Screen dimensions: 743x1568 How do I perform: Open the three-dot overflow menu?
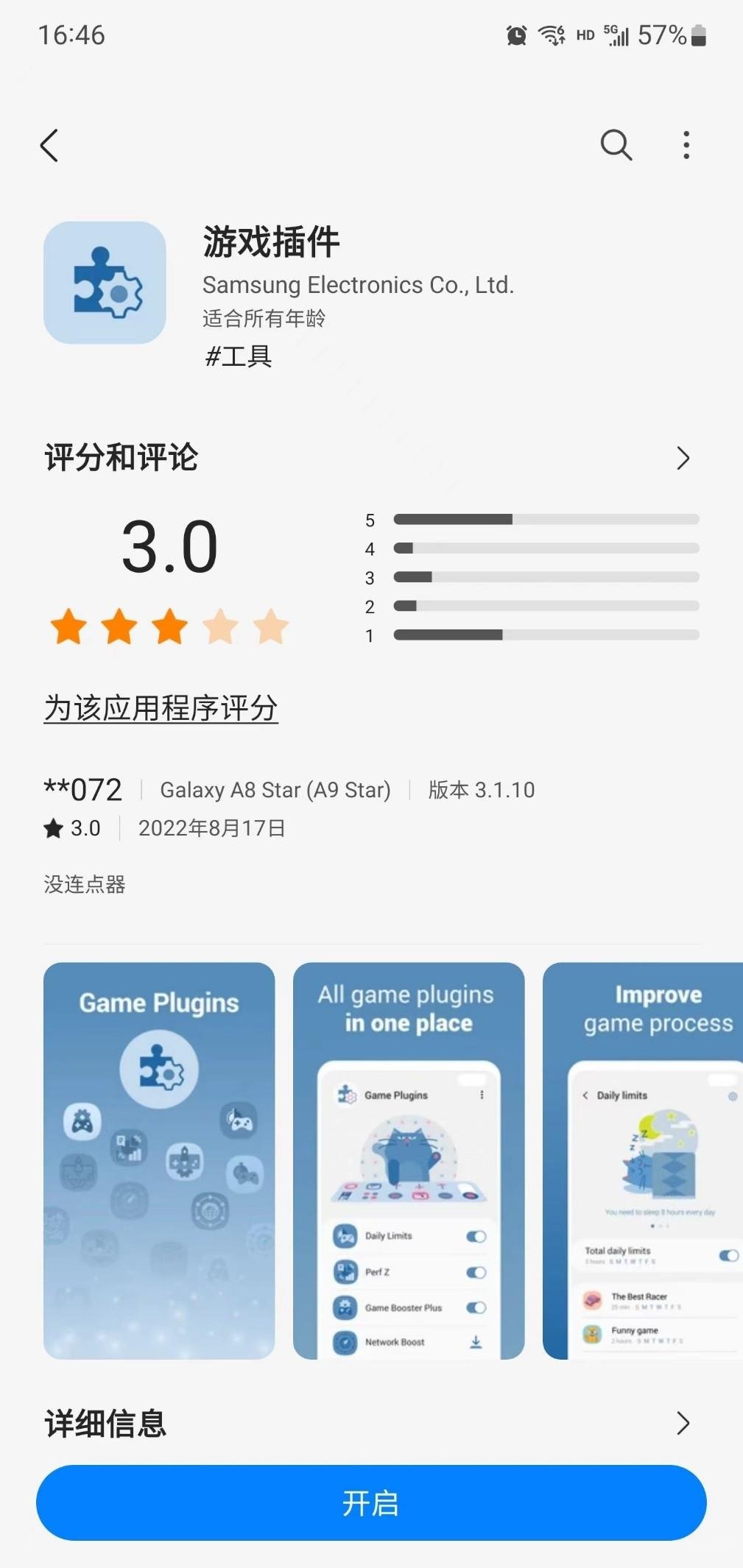tap(686, 145)
